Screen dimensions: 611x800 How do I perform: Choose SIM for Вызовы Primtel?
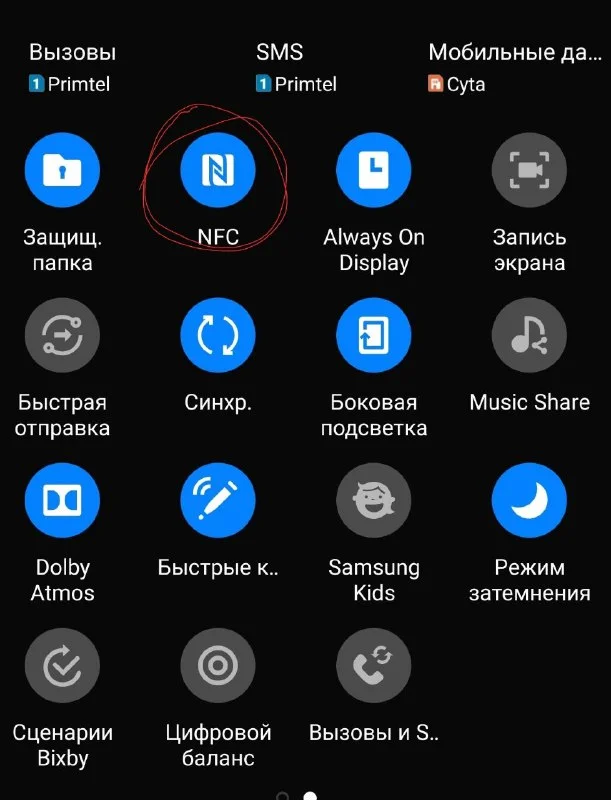[72, 68]
